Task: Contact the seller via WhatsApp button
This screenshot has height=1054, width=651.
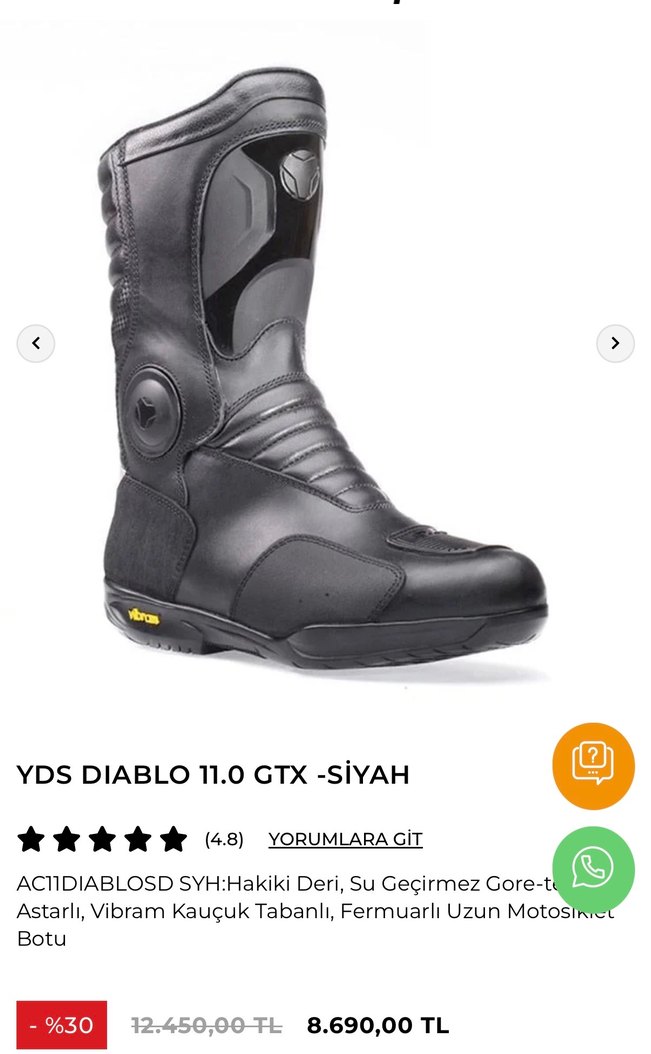Action: 593,868
